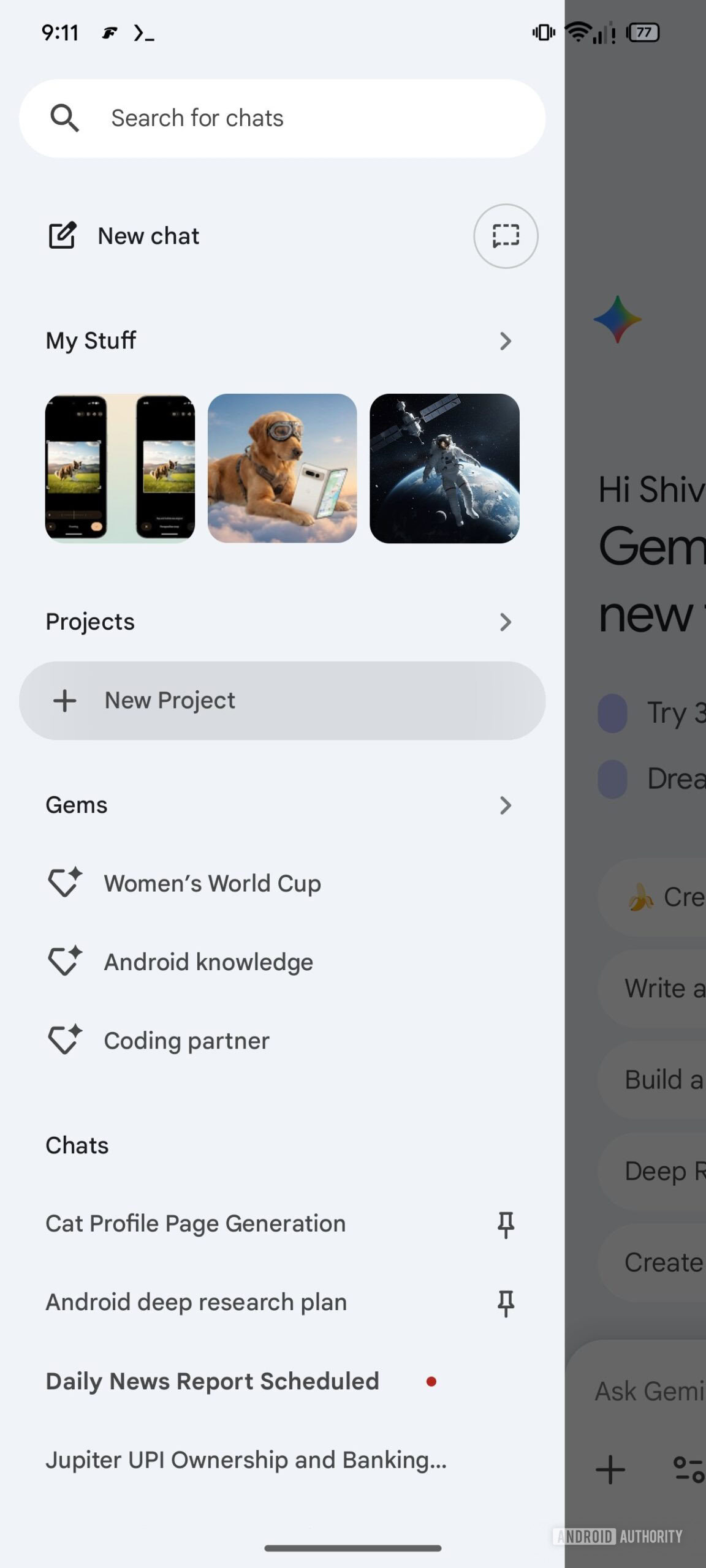Open a new chat with the compose icon
706x1568 pixels.
pyautogui.click(x=62, y=235)
